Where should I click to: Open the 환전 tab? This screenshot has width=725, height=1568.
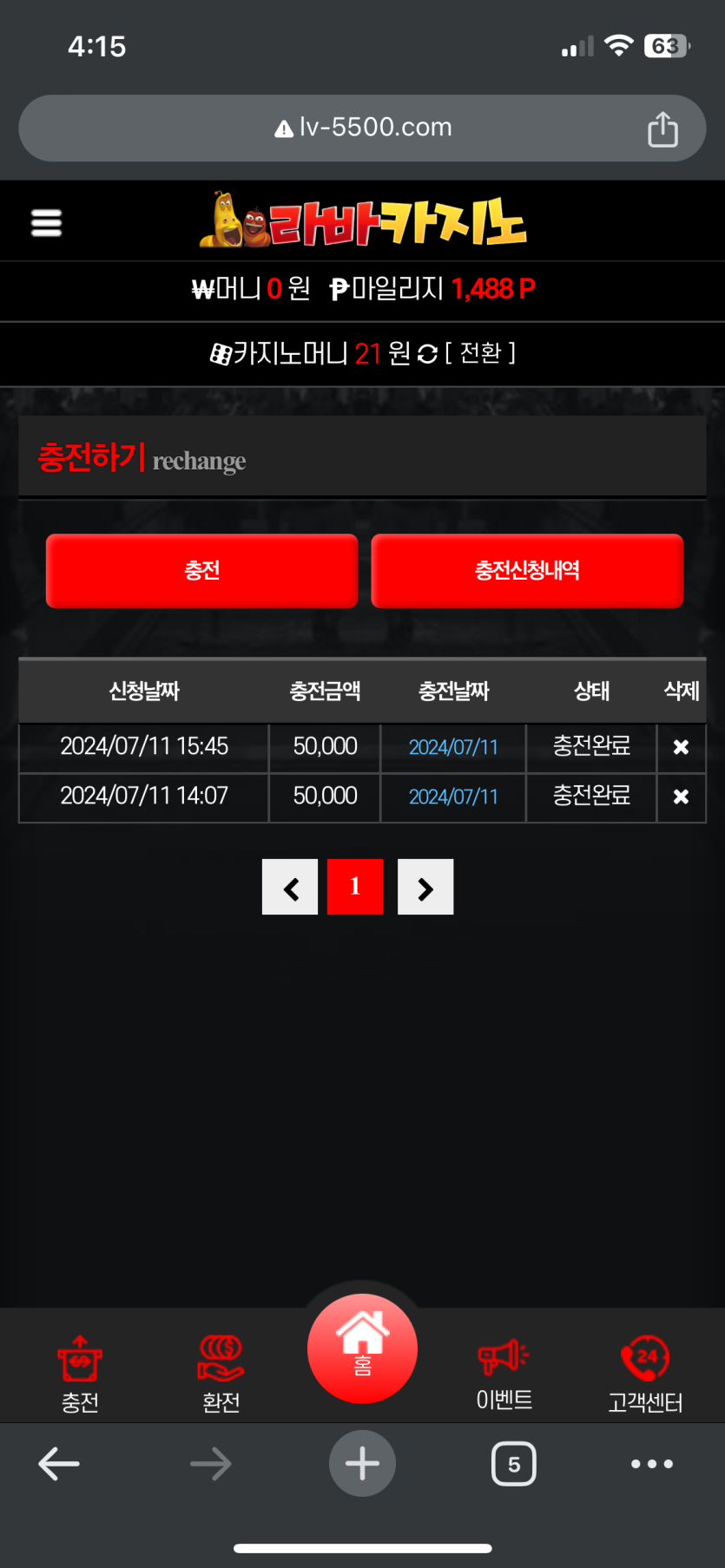click(221, 1373)
